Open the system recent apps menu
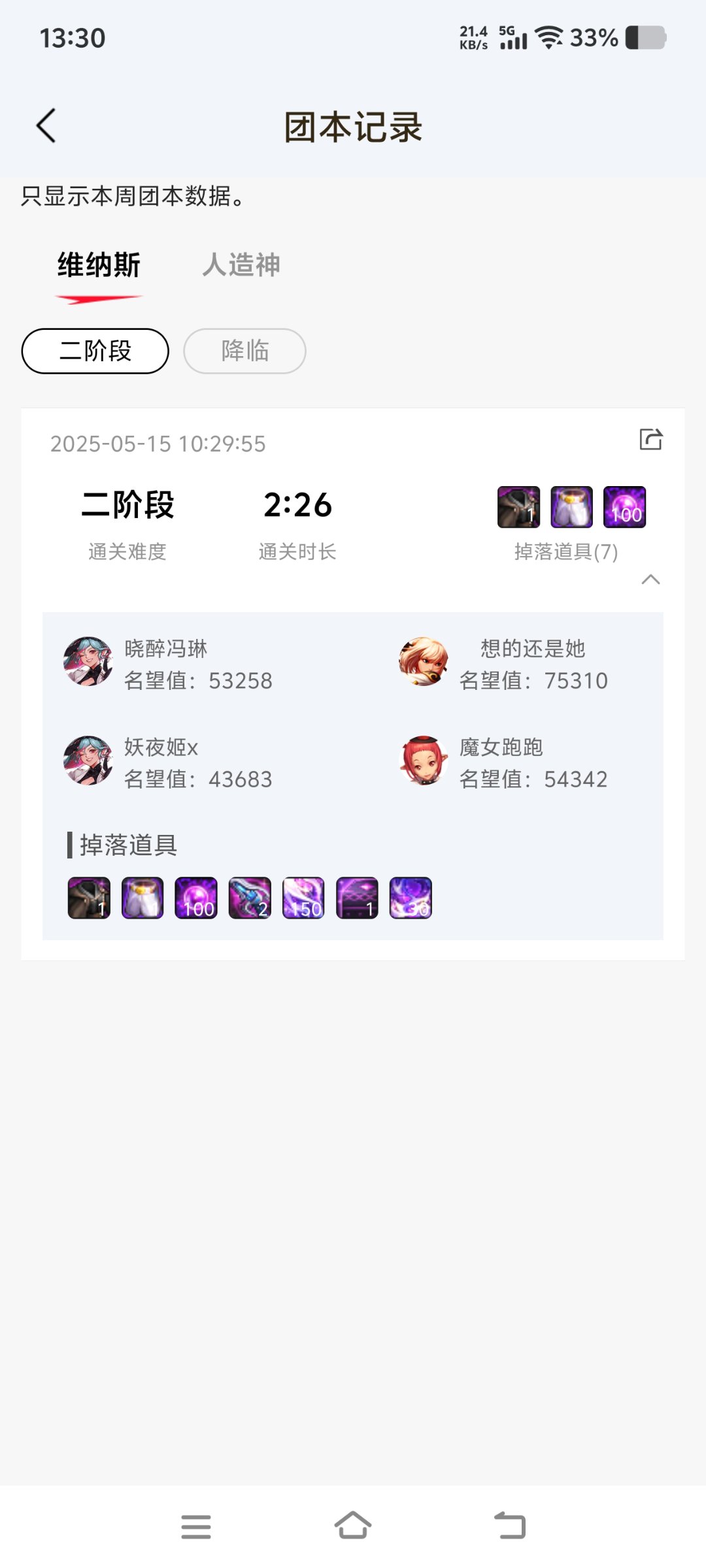 (x=196, y=1527)
